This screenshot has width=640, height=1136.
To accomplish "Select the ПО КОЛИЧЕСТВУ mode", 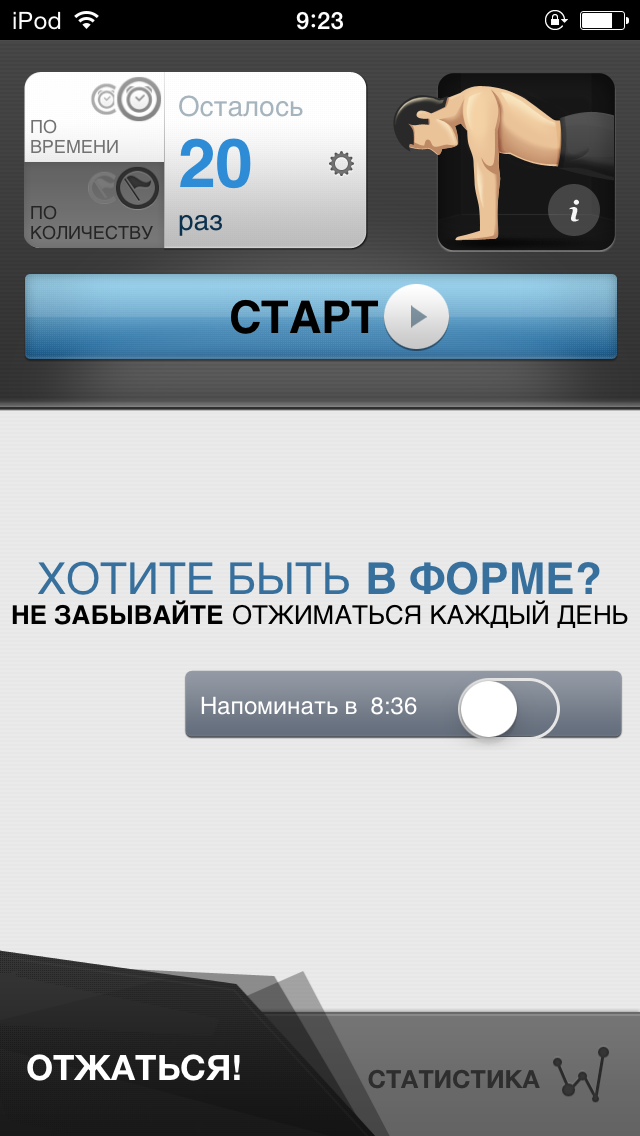I will coord(94,206).
